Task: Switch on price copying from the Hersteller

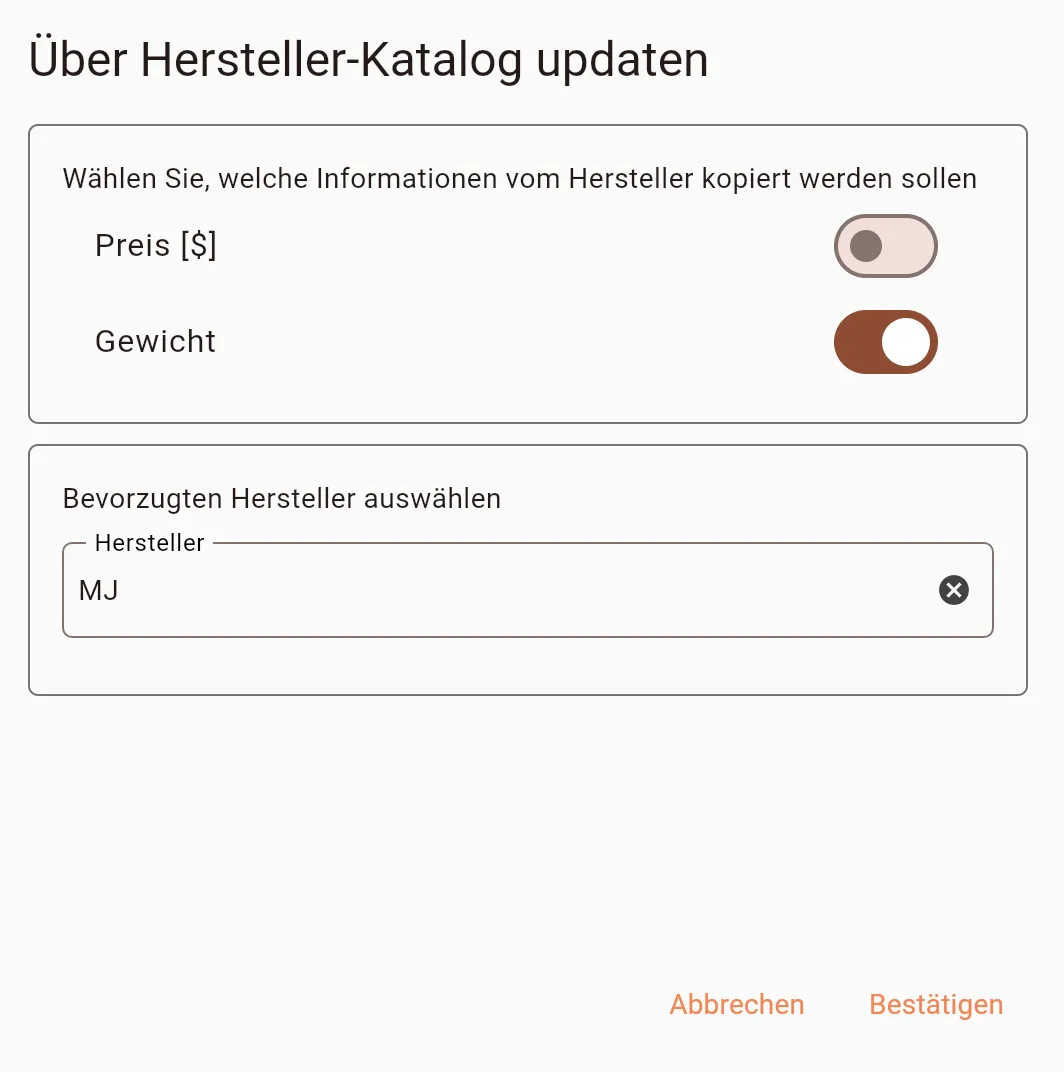Action: (886, 246)
